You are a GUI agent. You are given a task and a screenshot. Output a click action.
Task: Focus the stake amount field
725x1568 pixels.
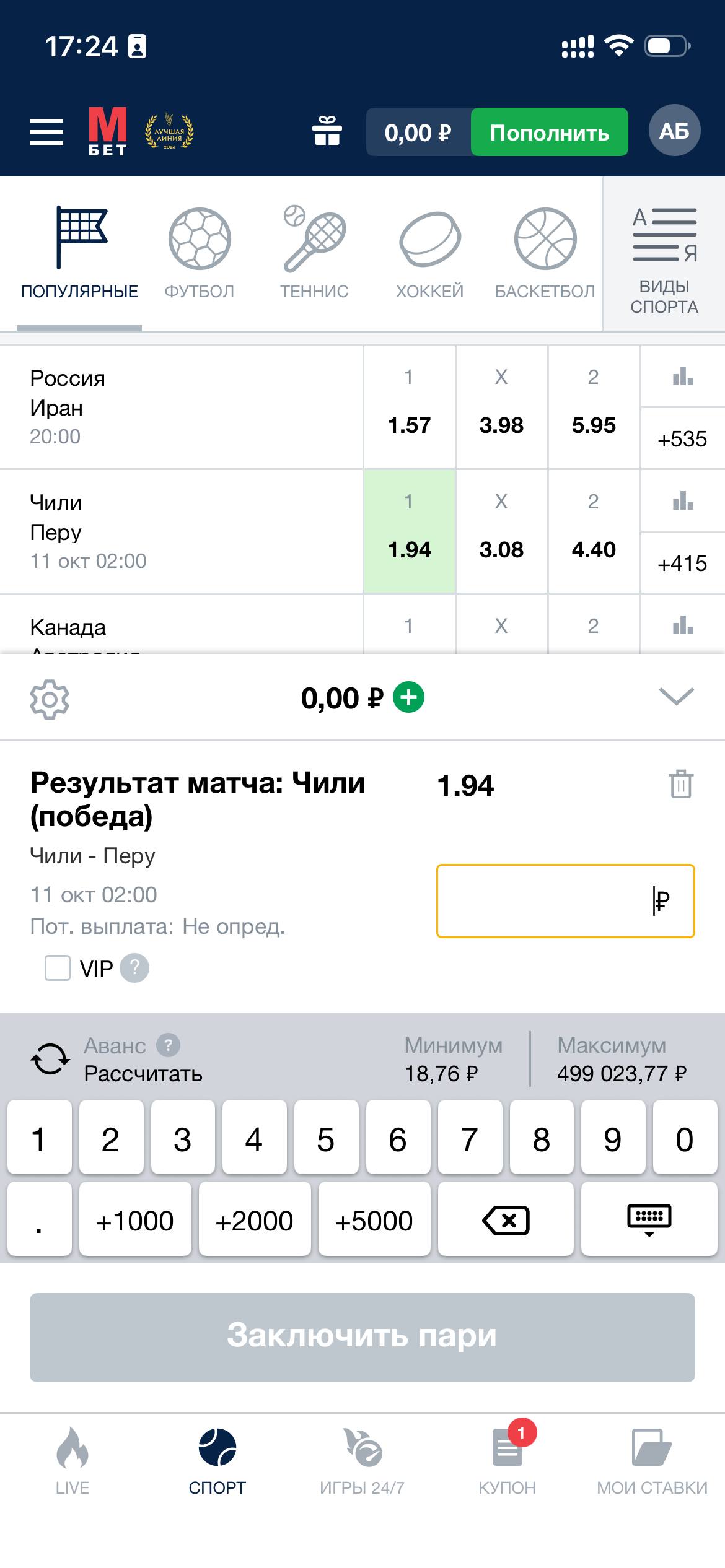click(565, 900)
